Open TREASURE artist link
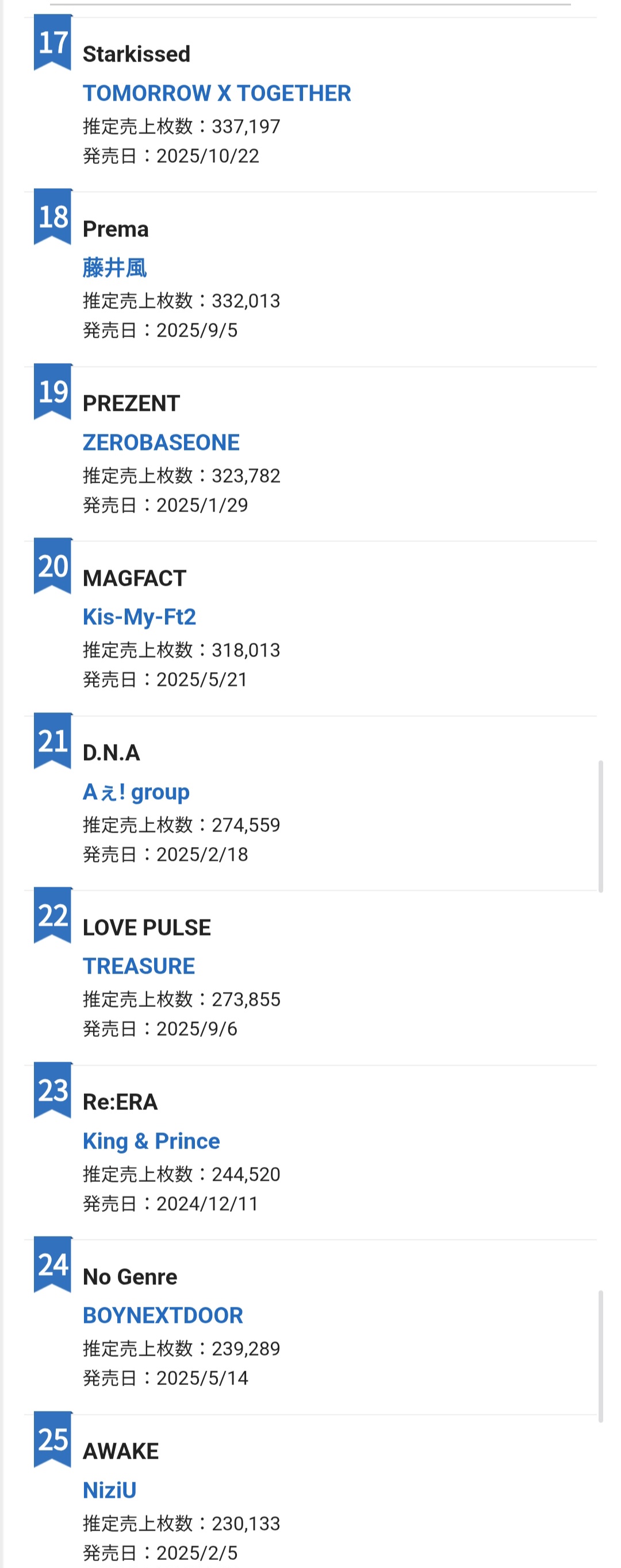The width and height of the screenshot is (621, 1568). pyautogui.click(x=139, y=966)
